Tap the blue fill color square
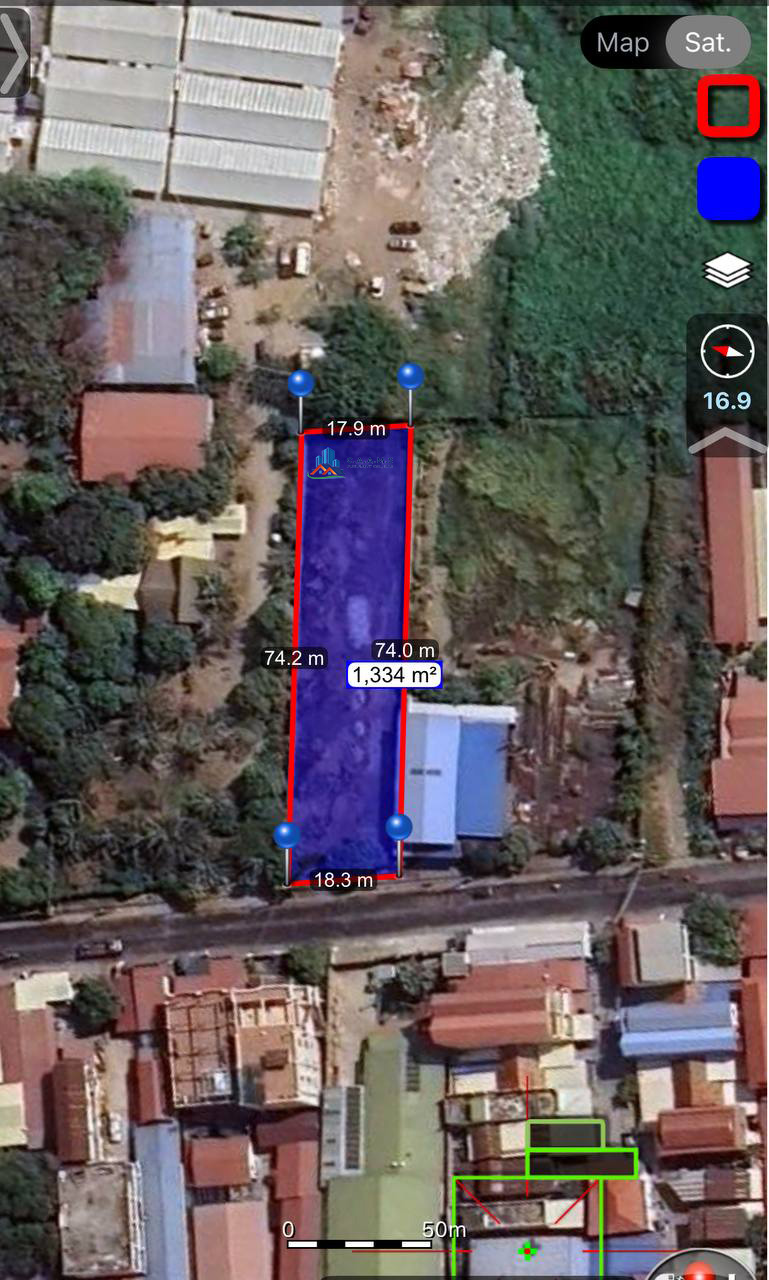769x1280 pixels. point(728,188)
